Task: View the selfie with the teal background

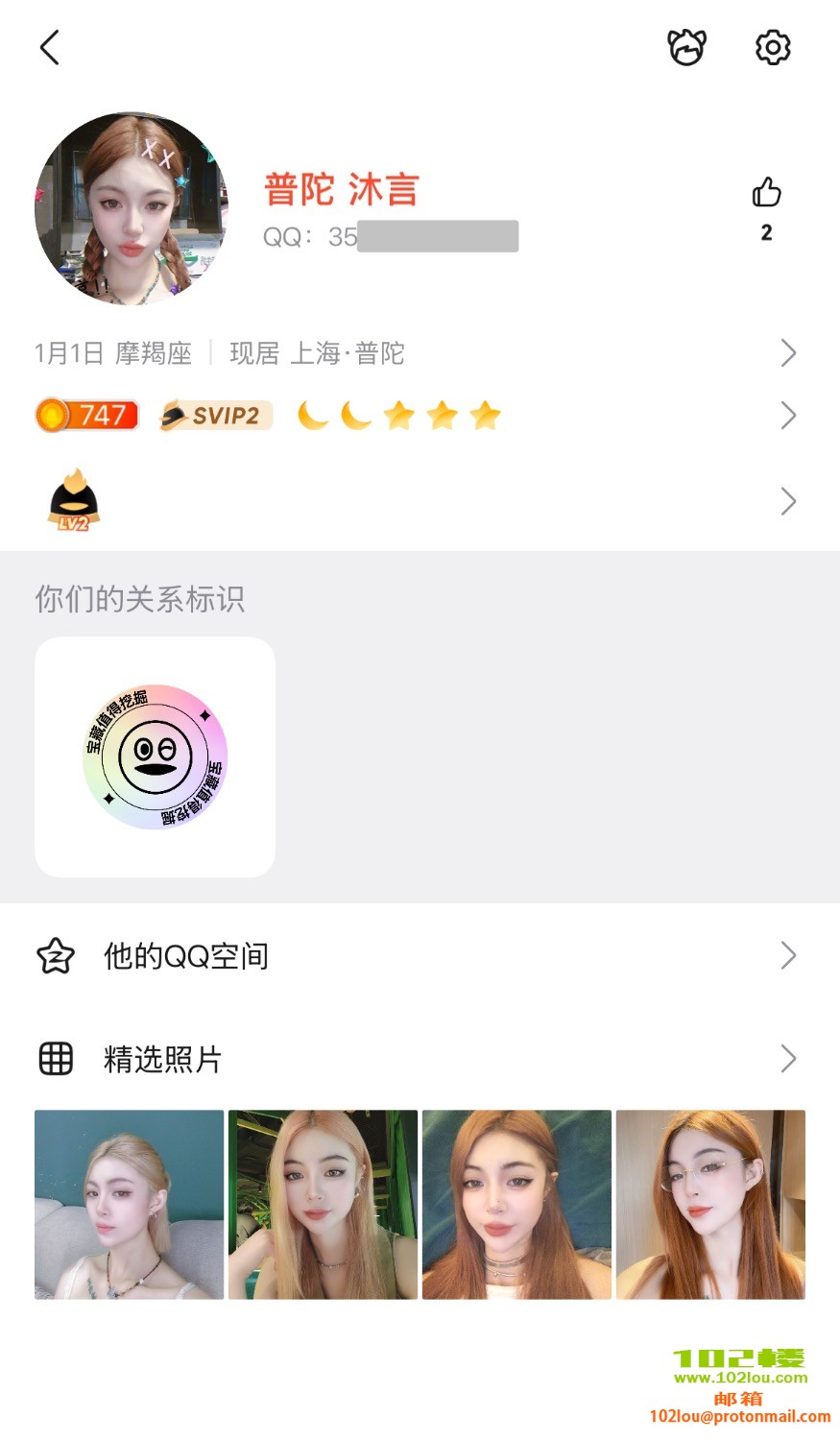Action: pos(516,1204)
